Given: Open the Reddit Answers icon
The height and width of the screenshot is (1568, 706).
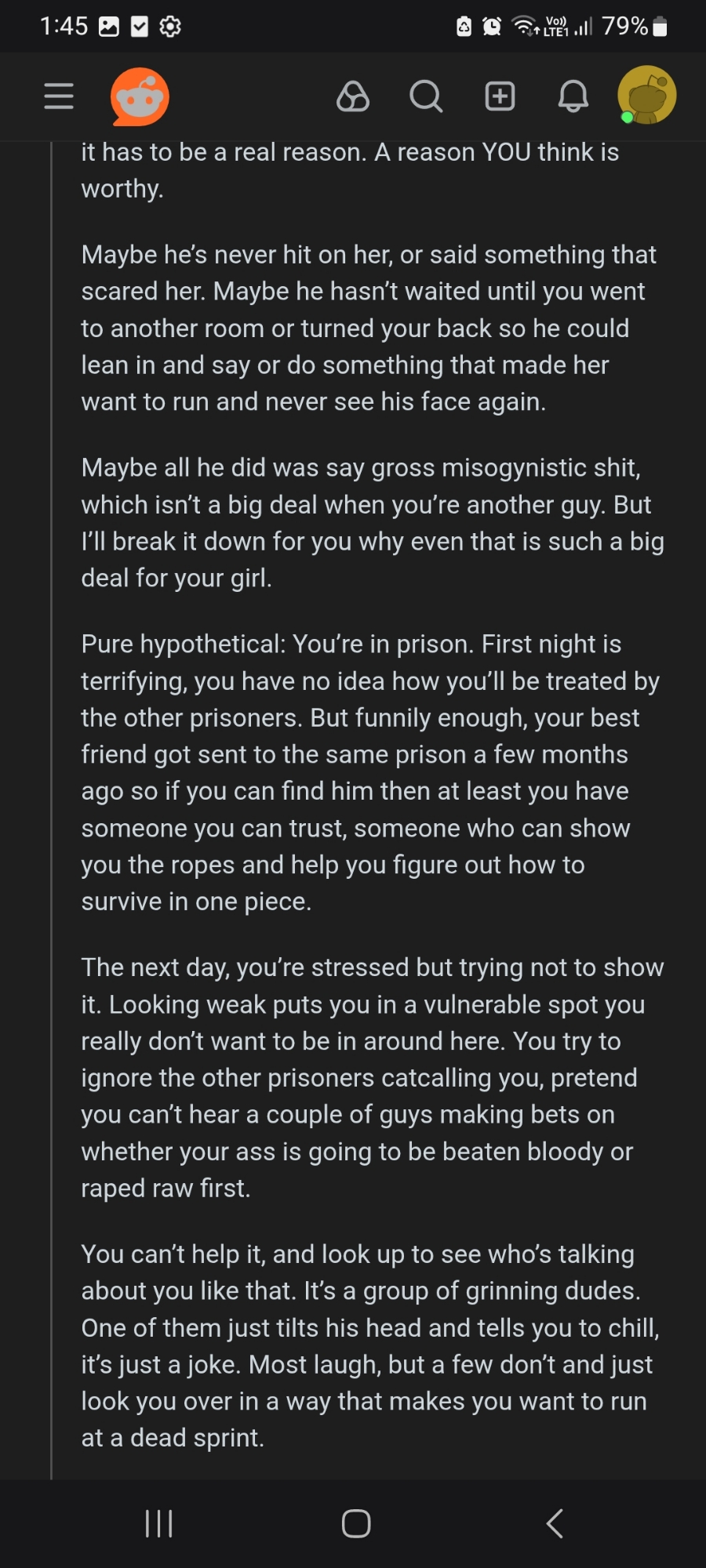Looking at the screenshot, I should pos(353,96).
